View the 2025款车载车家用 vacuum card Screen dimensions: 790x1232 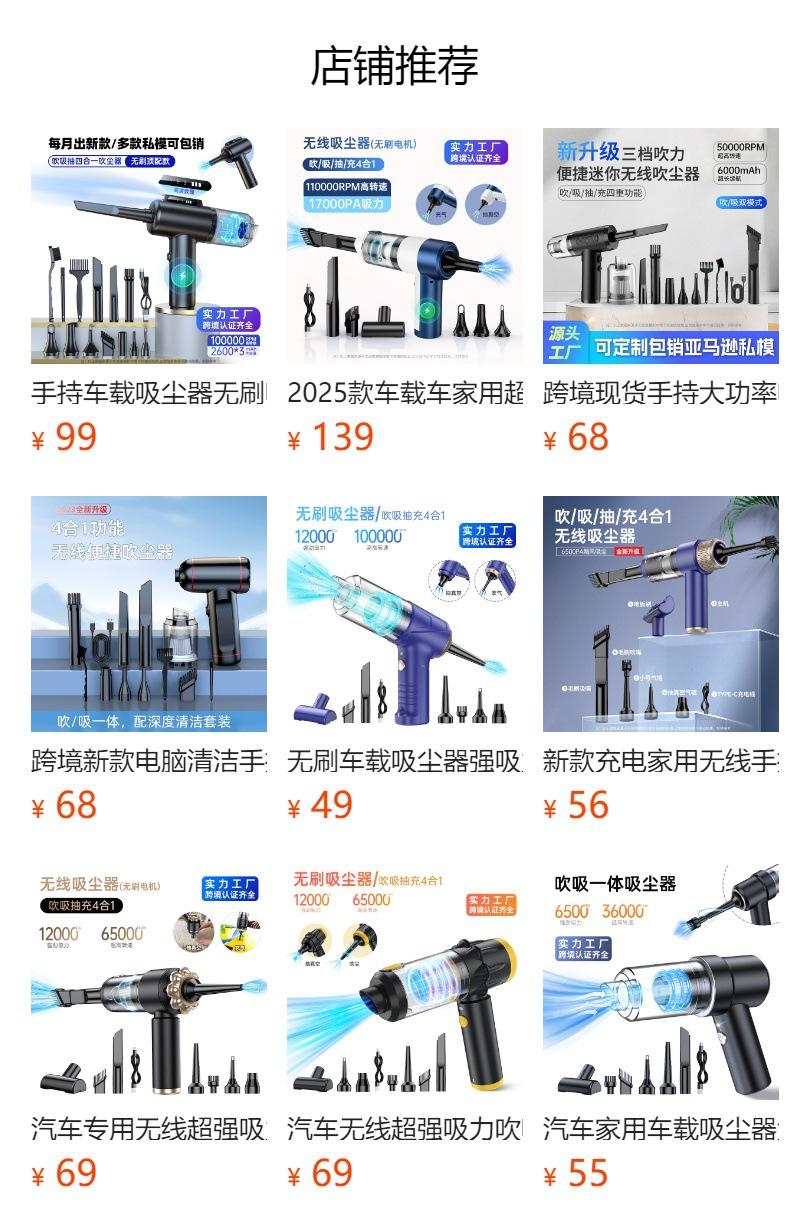point(405,246)
